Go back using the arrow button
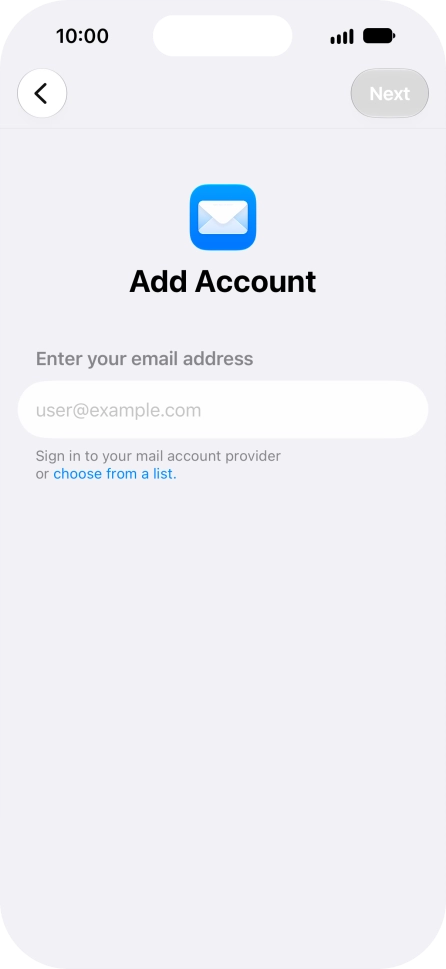Screen dimensions: 446x969 coord(42,93)
